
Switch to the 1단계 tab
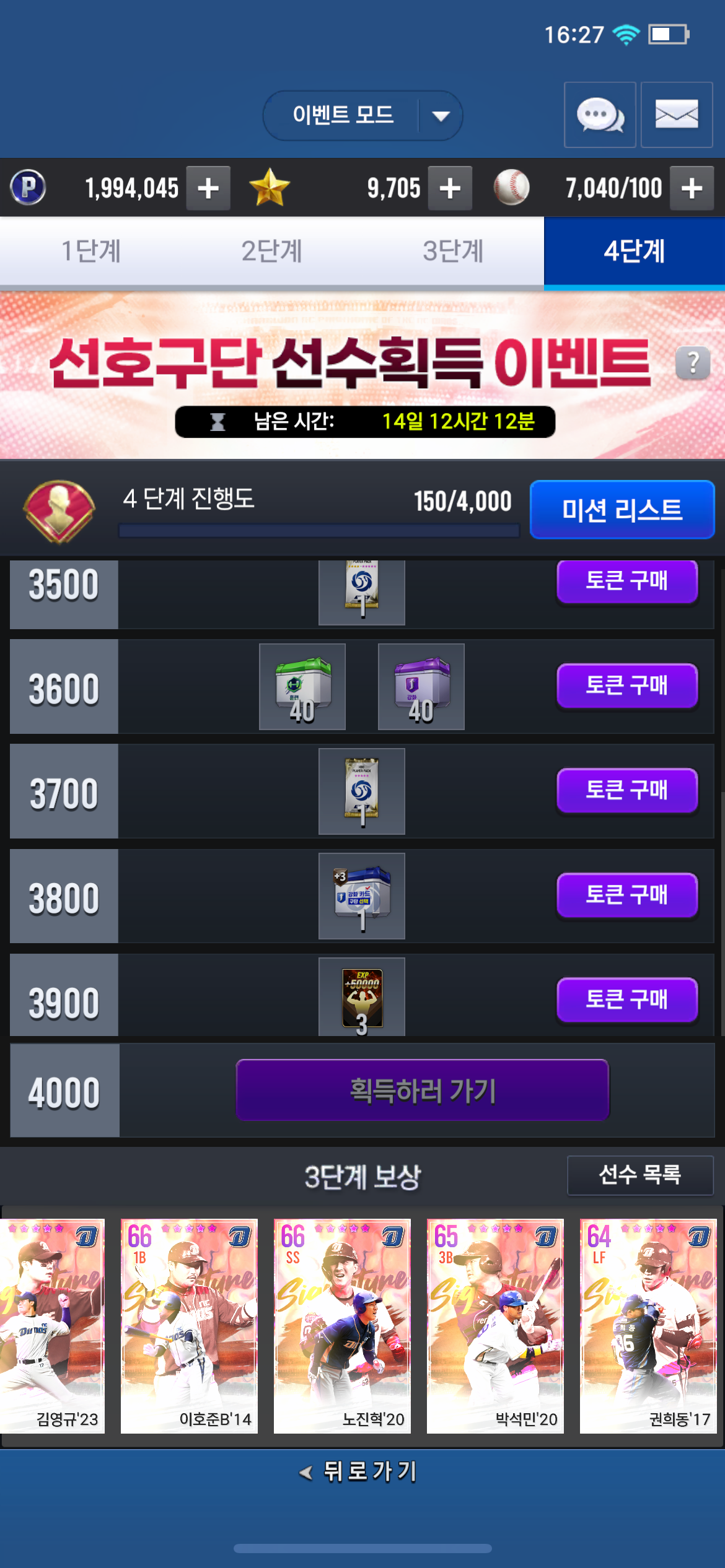pyautogui.click(x=90, y=251)
